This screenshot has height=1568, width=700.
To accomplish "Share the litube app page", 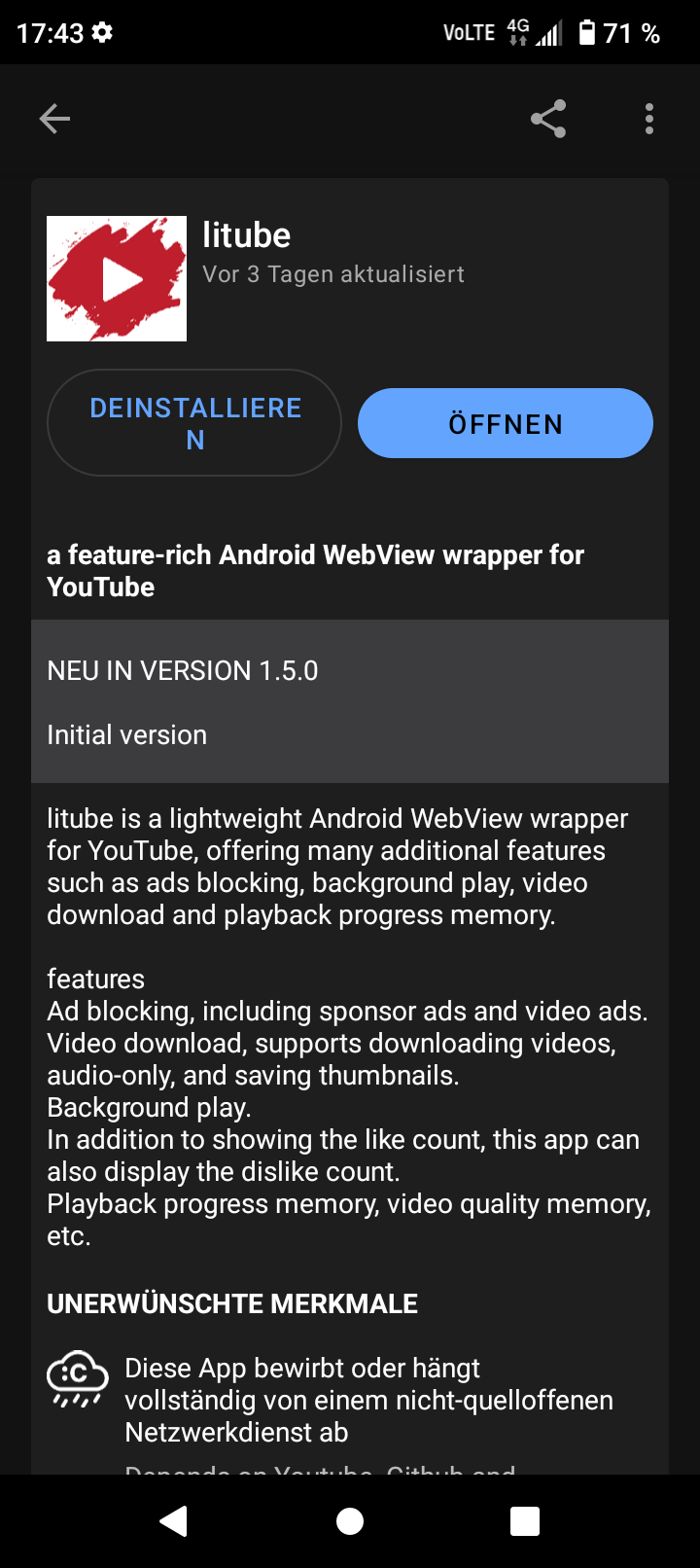I will coord(548,119).
